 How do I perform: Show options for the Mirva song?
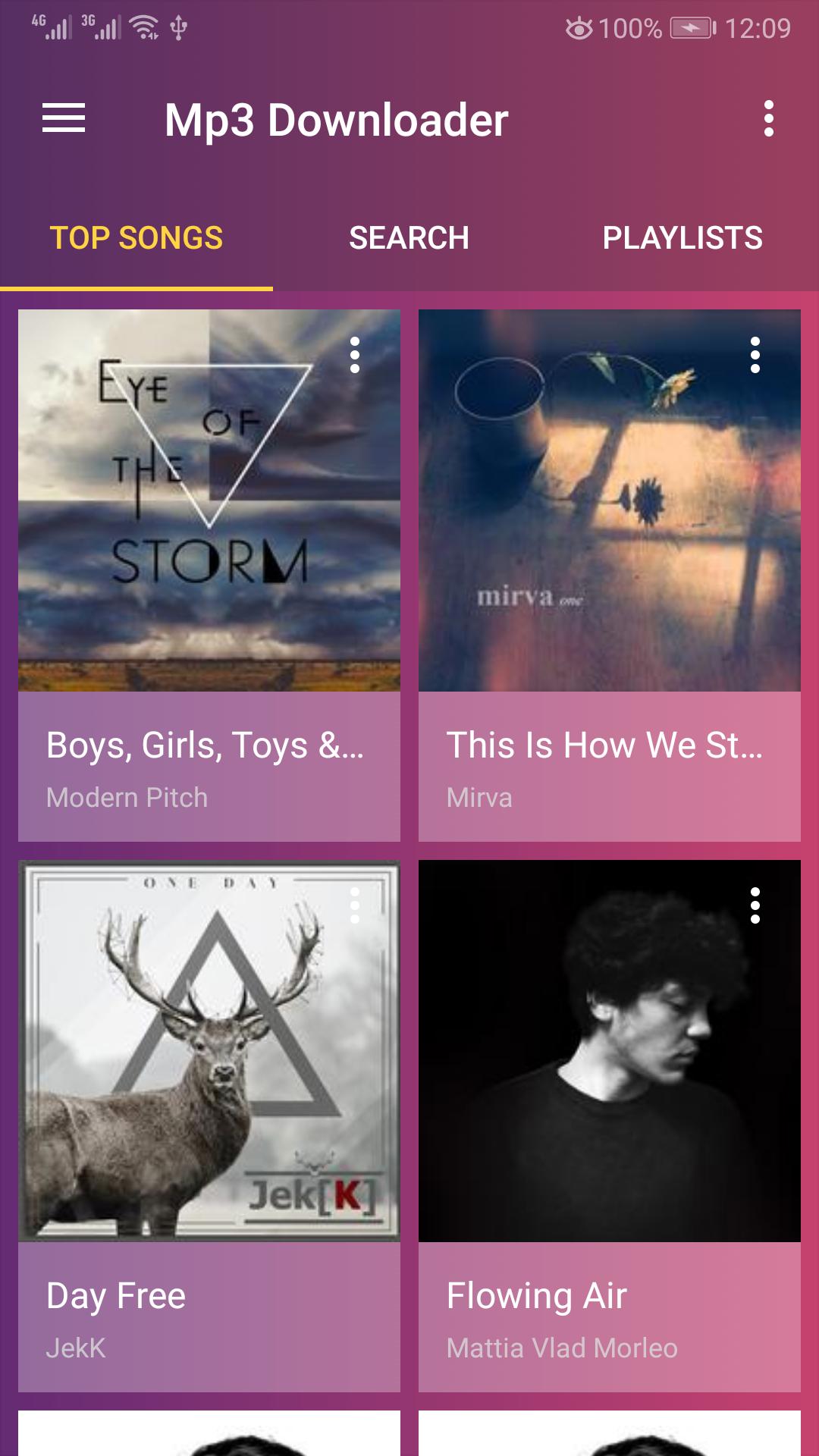(755, 355)
